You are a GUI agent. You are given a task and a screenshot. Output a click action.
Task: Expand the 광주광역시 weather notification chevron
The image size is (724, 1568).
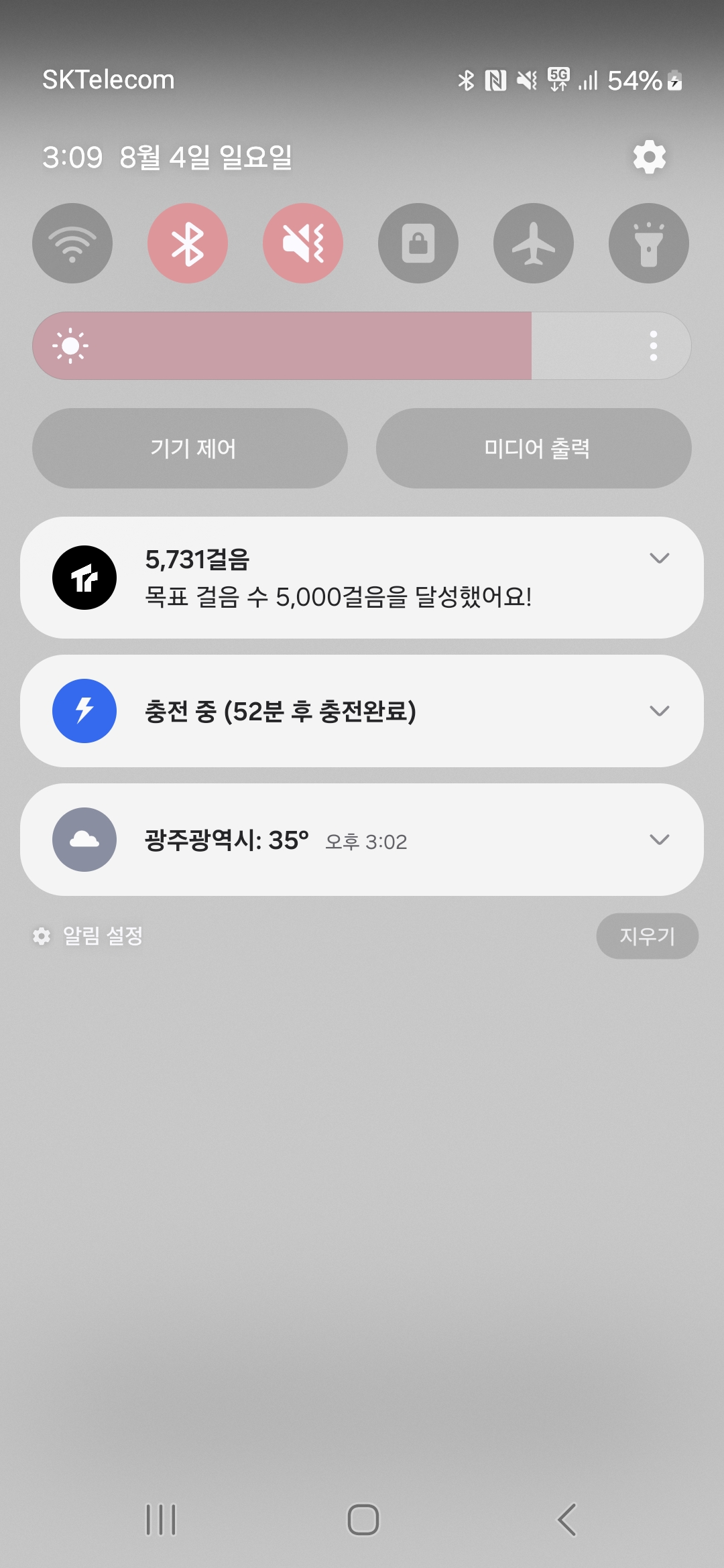[660, 840]
